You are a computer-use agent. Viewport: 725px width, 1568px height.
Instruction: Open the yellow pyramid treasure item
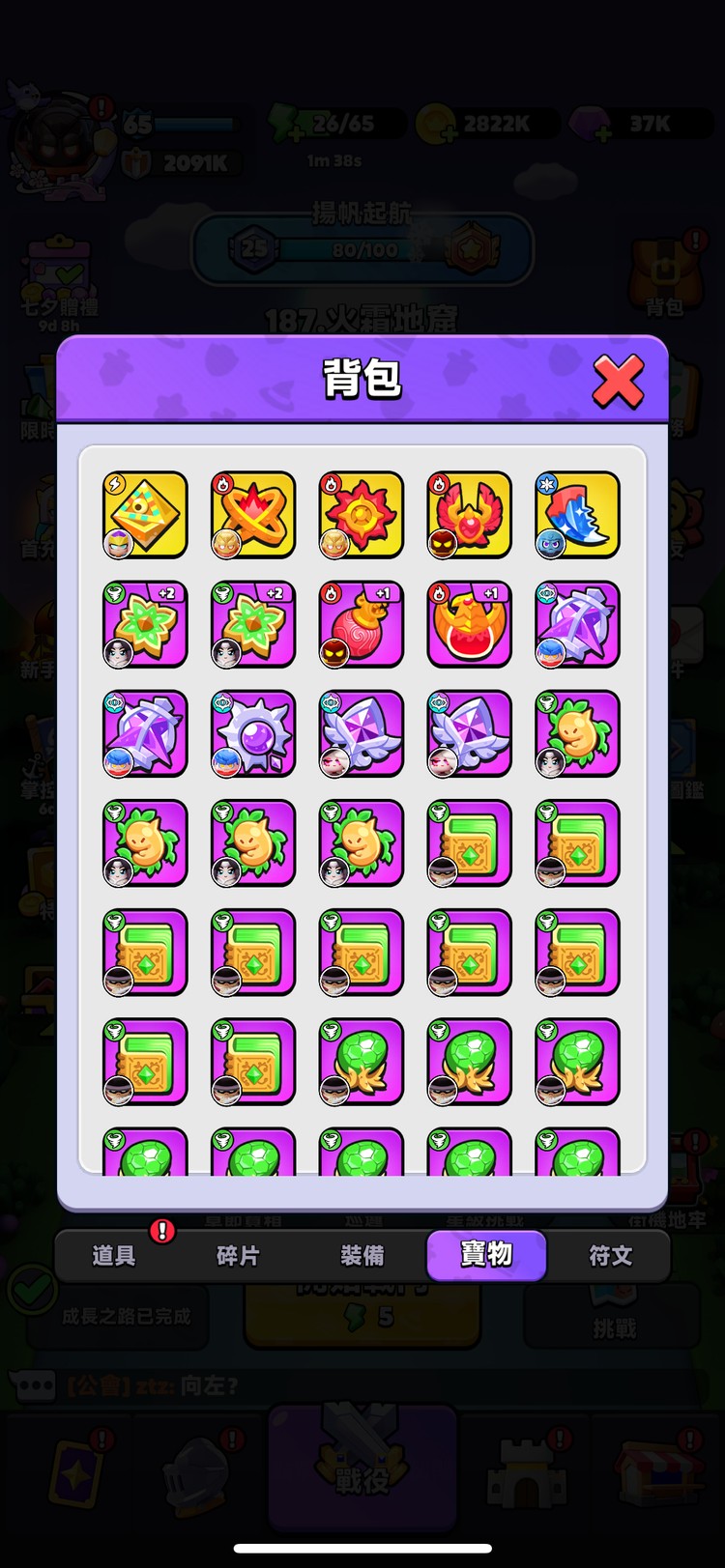pyautogui.click(x=145, y=515)
